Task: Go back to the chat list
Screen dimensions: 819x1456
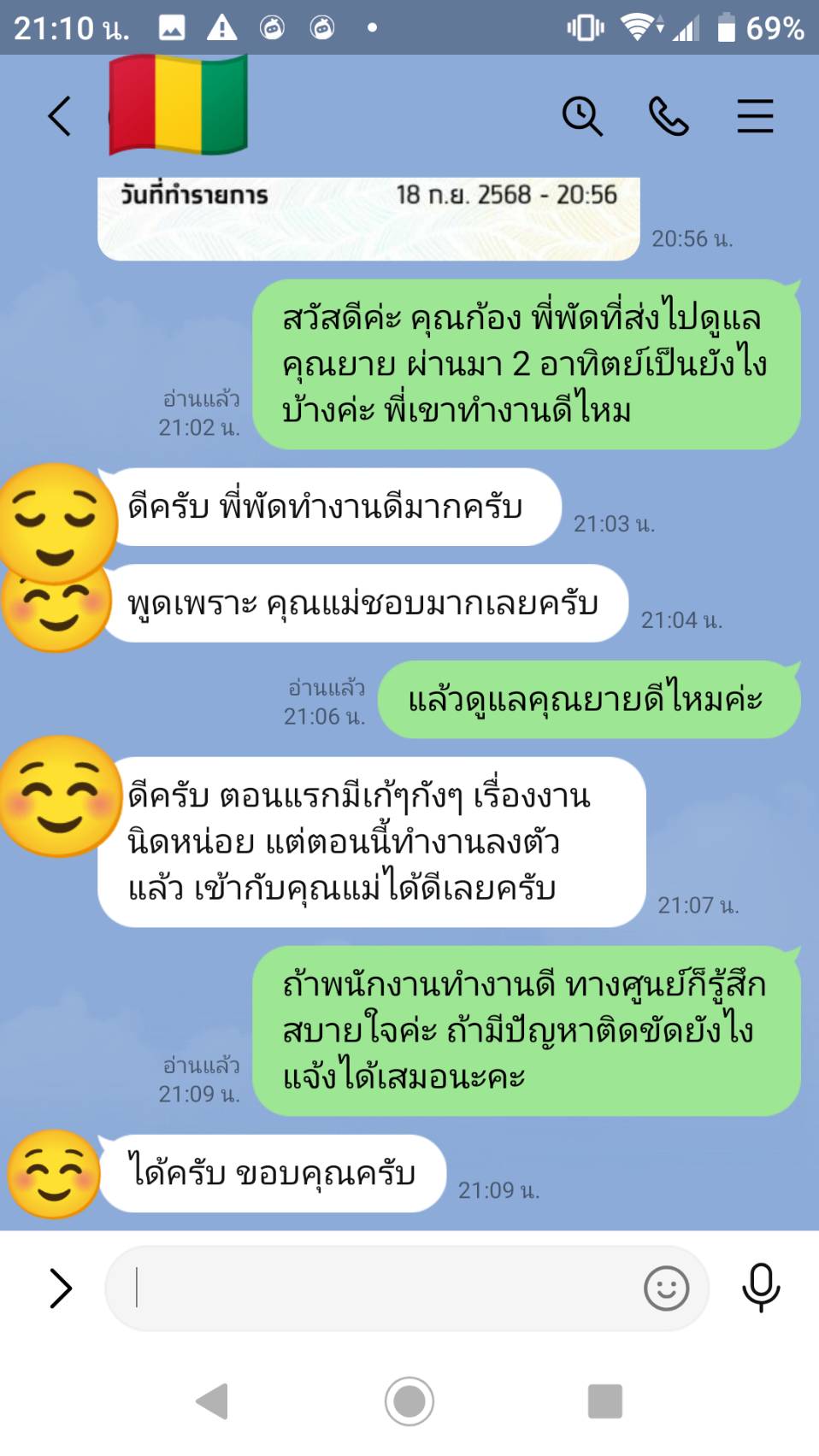Action: pos(59,116)
